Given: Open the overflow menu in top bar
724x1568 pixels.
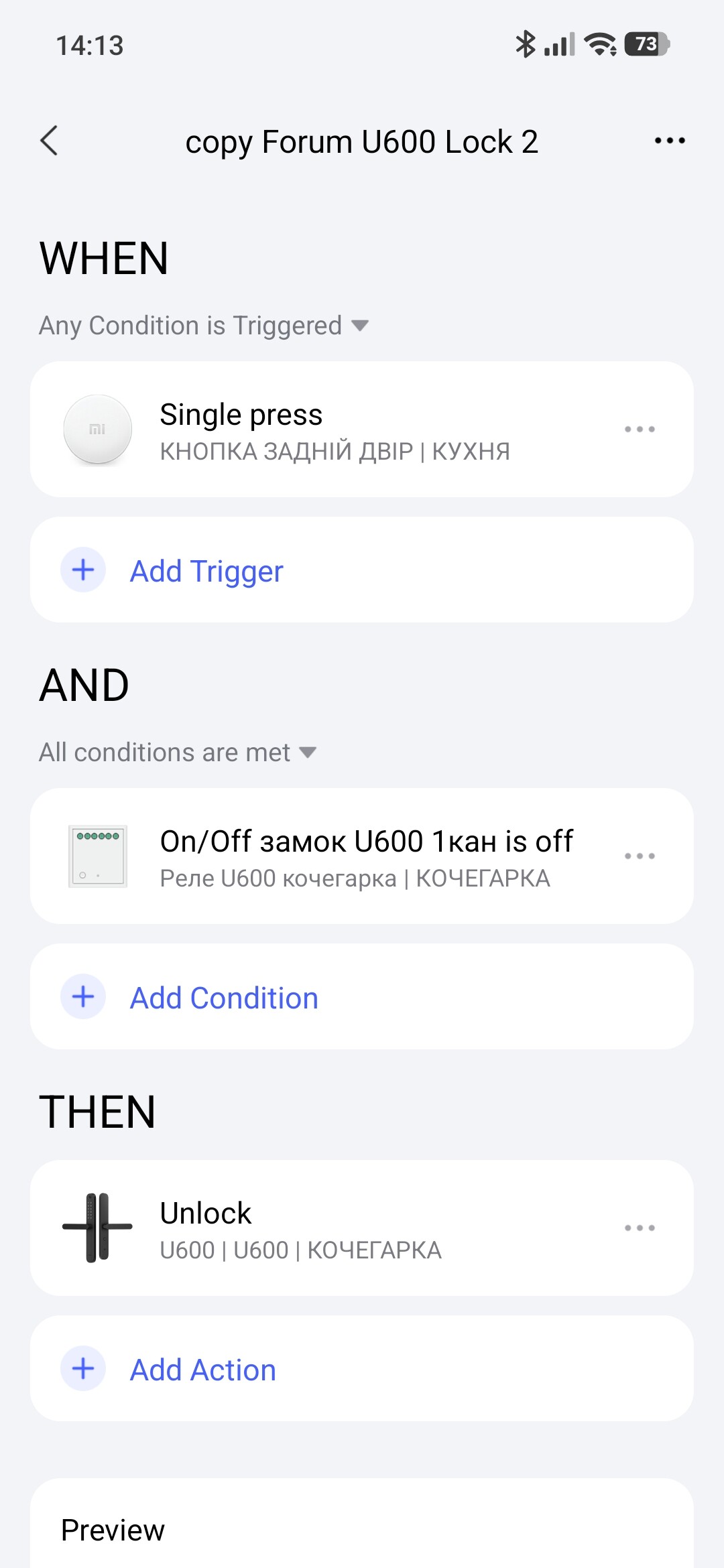Looking at the screenshot, I should 669,141.
